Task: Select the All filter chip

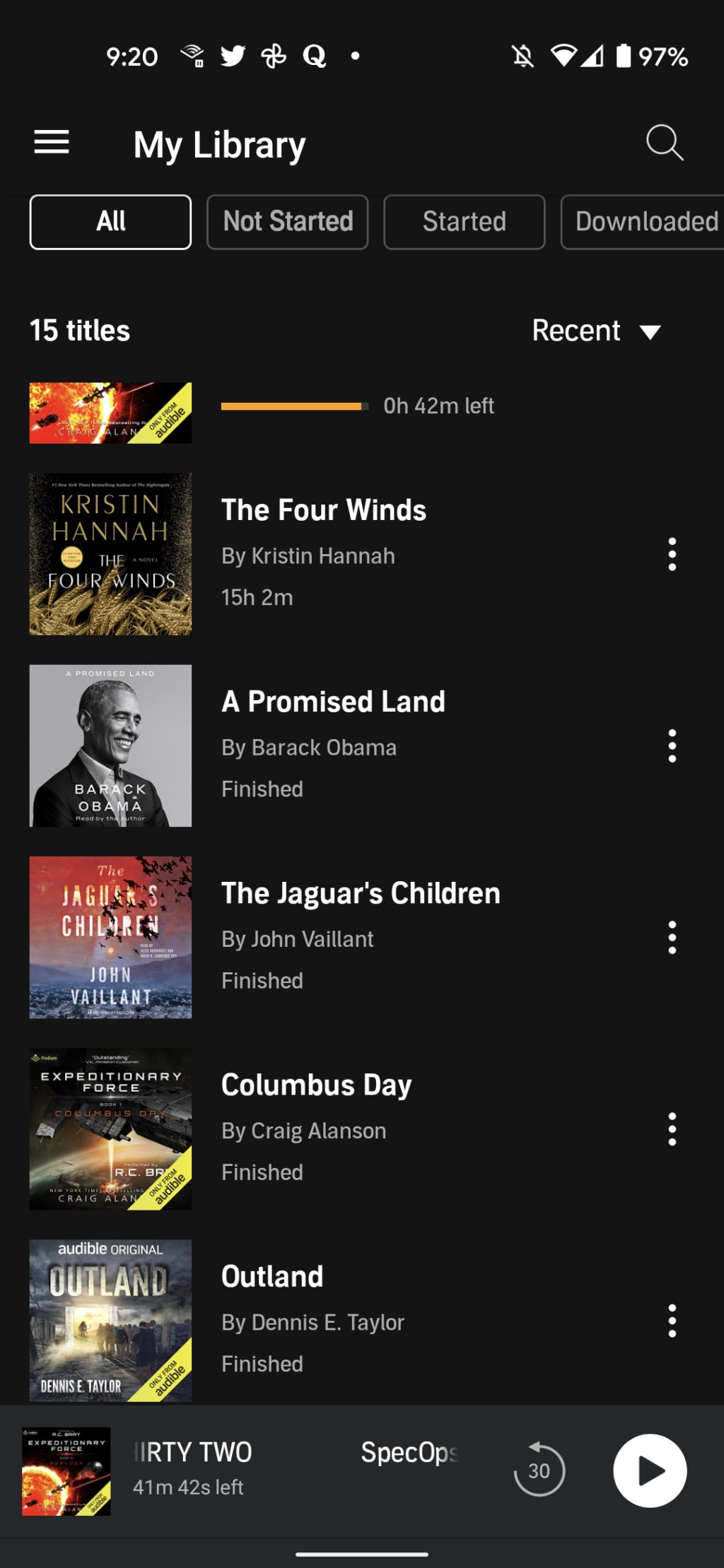Action: 110,222
